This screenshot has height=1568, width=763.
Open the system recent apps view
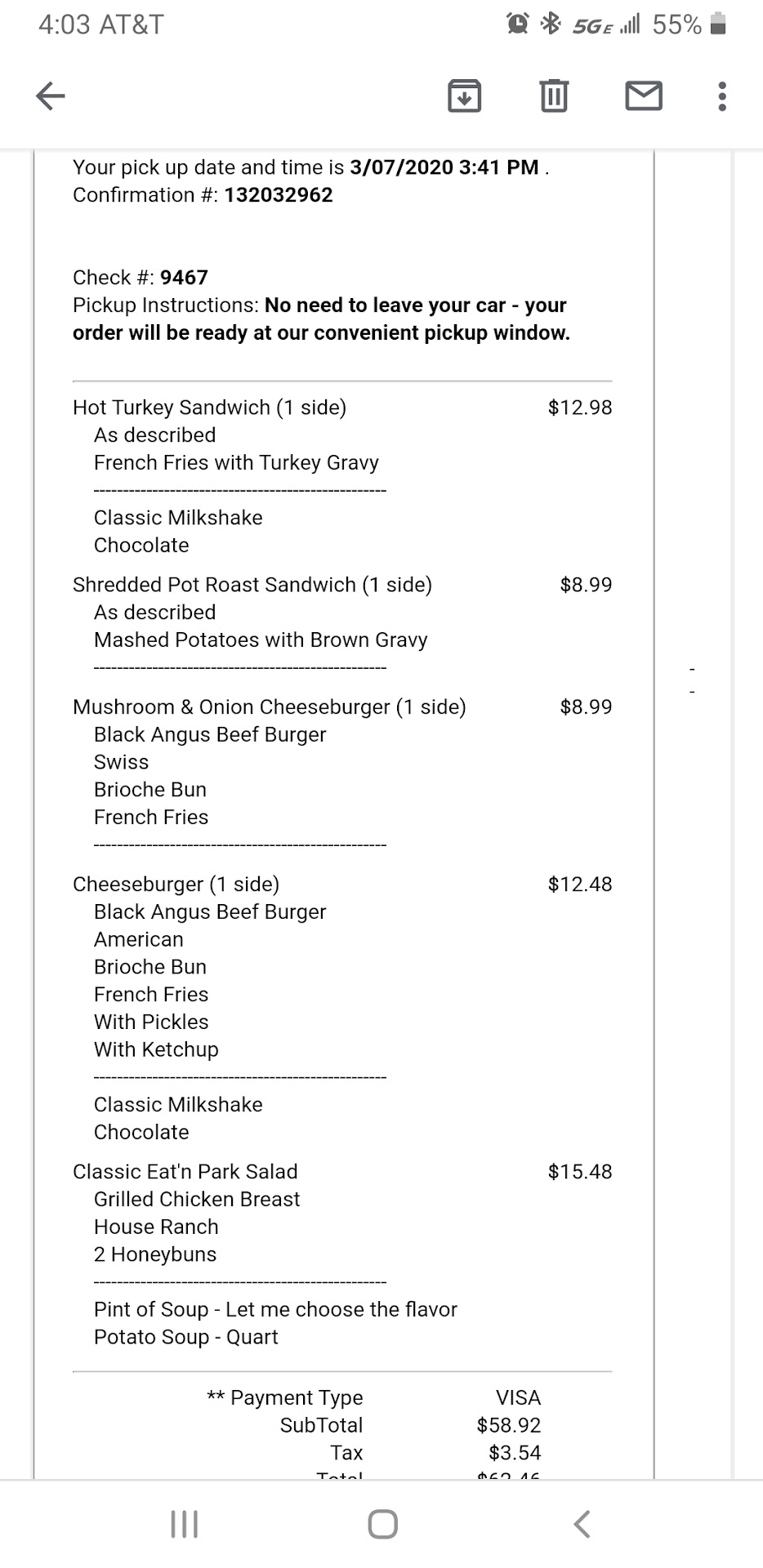coord(184,1524)
